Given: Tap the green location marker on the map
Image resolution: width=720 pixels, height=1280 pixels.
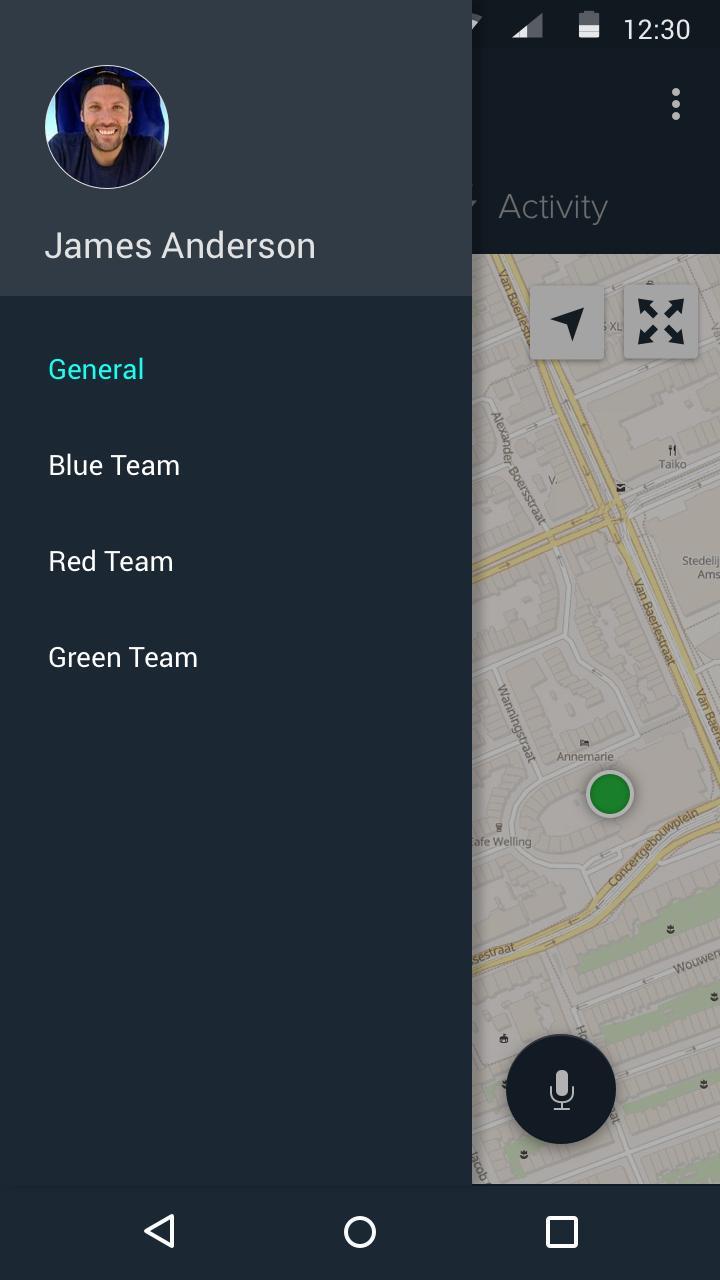Looking at the screenshot, I should [x=610, y=795].
